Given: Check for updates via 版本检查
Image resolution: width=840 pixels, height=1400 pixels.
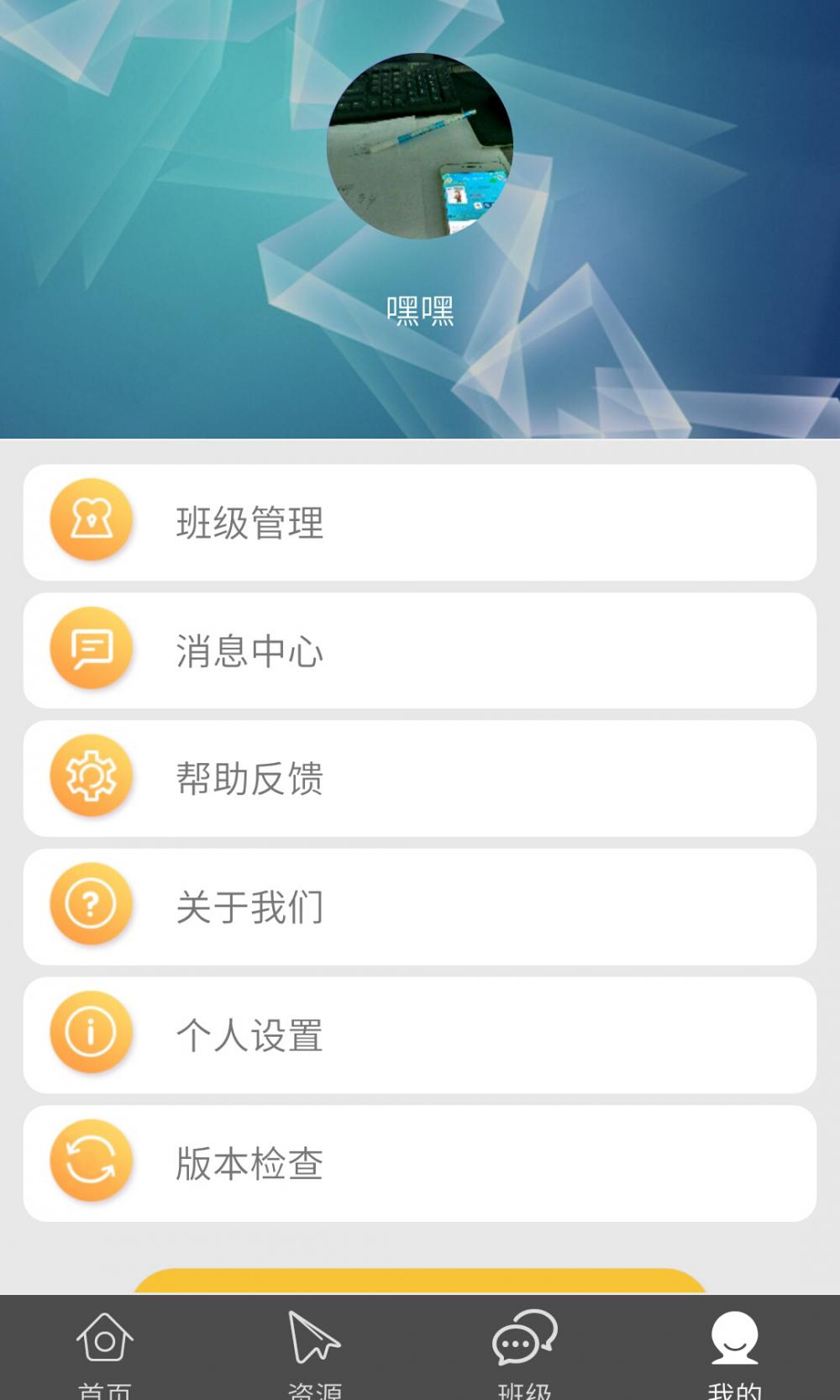Looking at the screenshot, I should tap(420, 1164).
